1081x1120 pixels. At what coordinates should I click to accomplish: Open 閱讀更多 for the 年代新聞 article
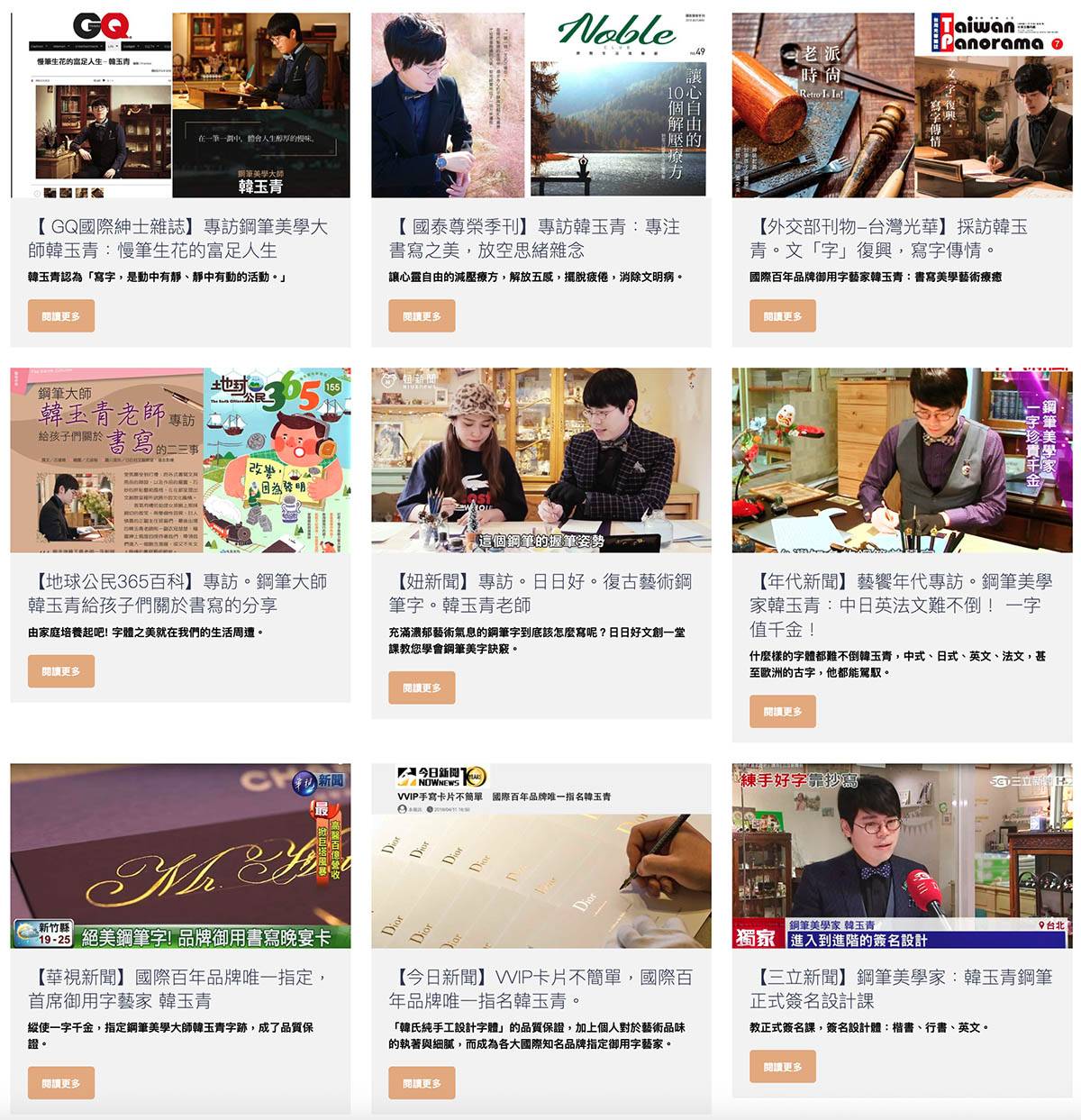[782, 711]
